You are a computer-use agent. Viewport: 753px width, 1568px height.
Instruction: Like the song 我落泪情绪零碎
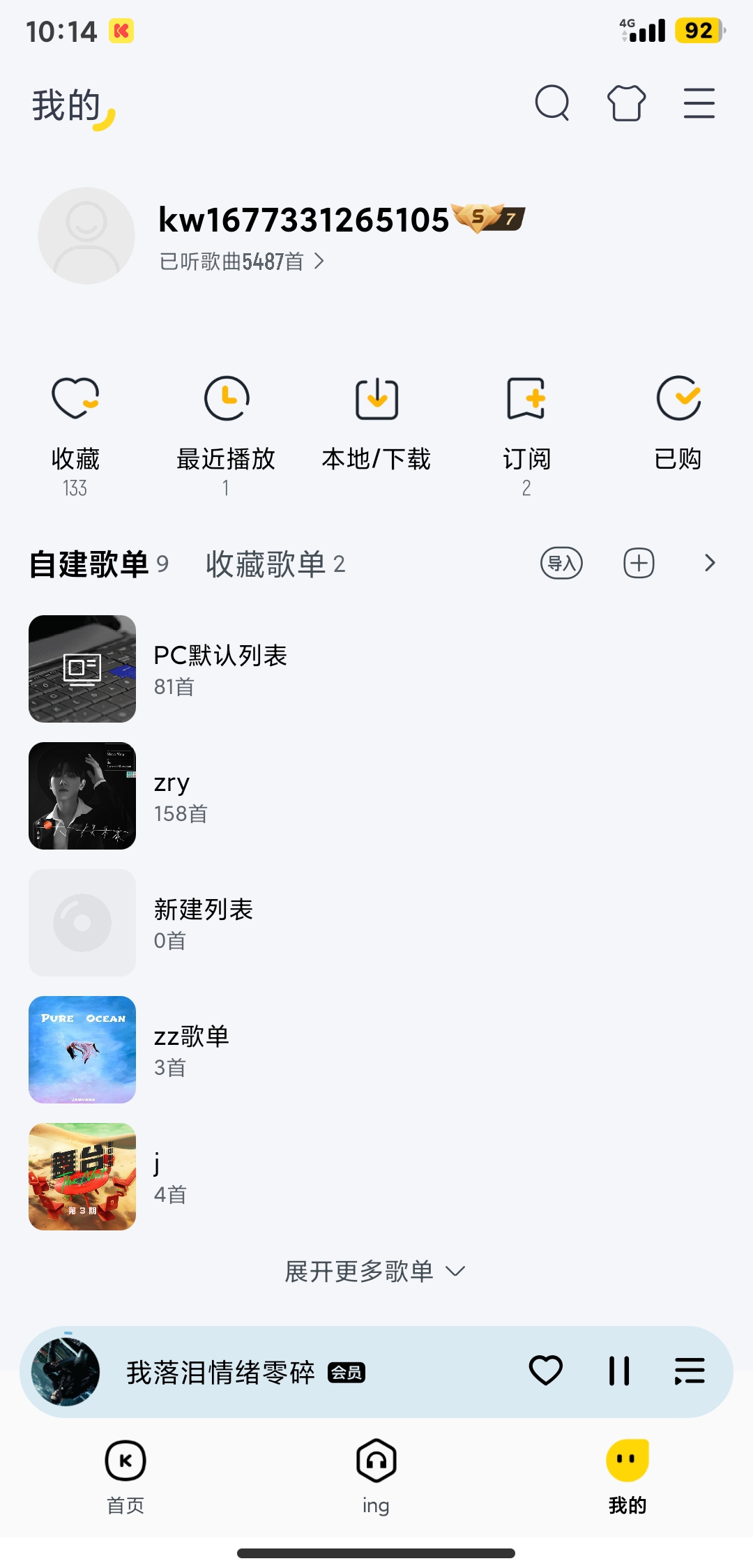tap(545, 1371)
